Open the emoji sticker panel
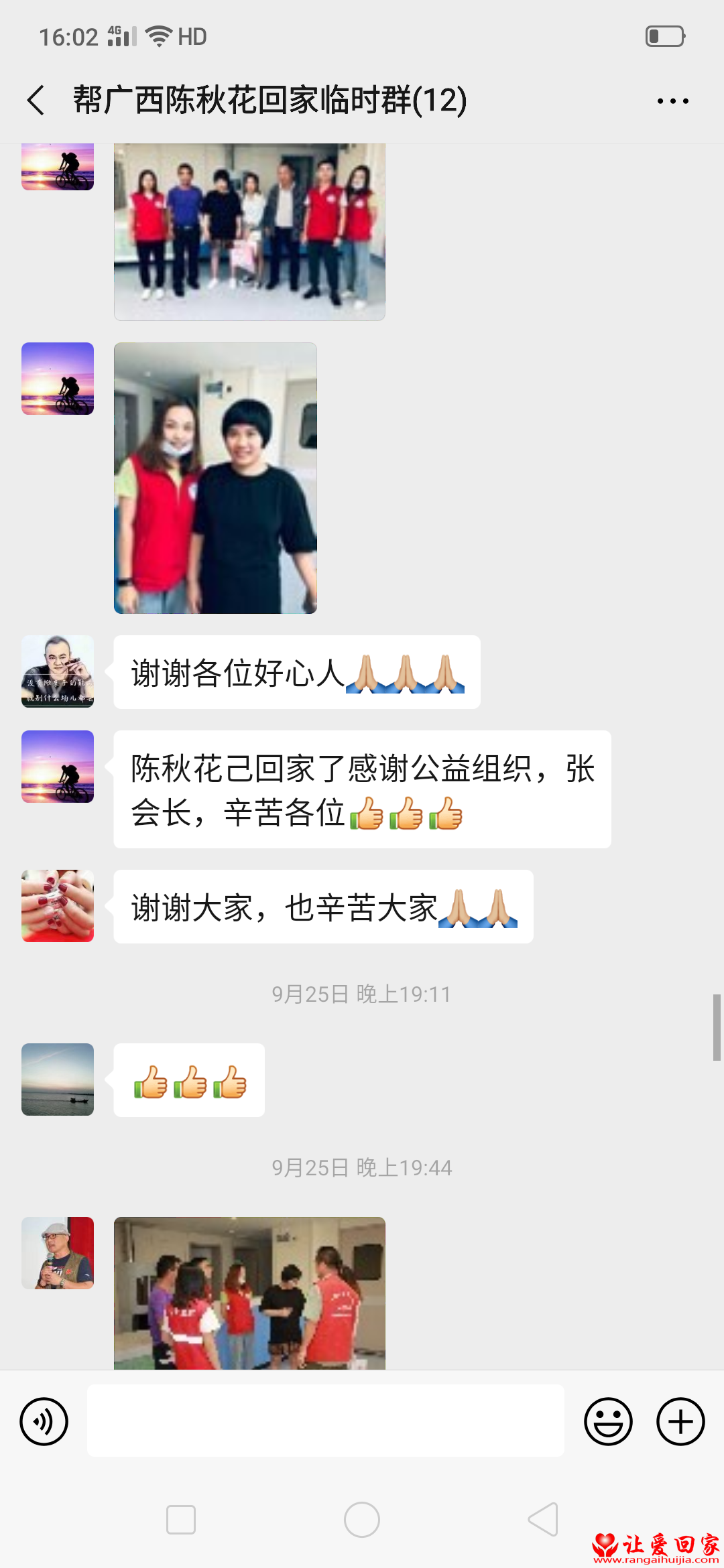This screenshot has height=1568, width=724. (608, 1421)
